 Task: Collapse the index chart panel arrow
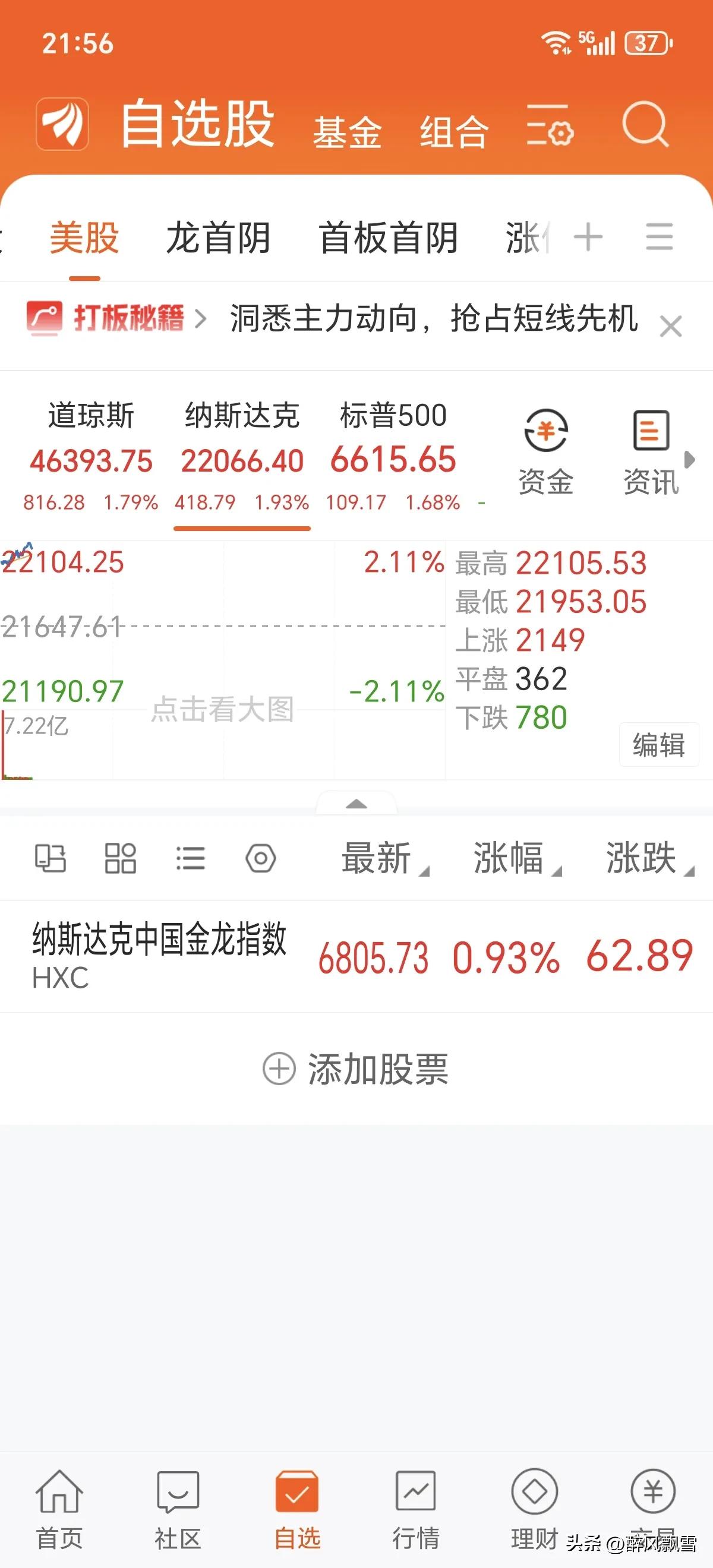click(356, 805)
